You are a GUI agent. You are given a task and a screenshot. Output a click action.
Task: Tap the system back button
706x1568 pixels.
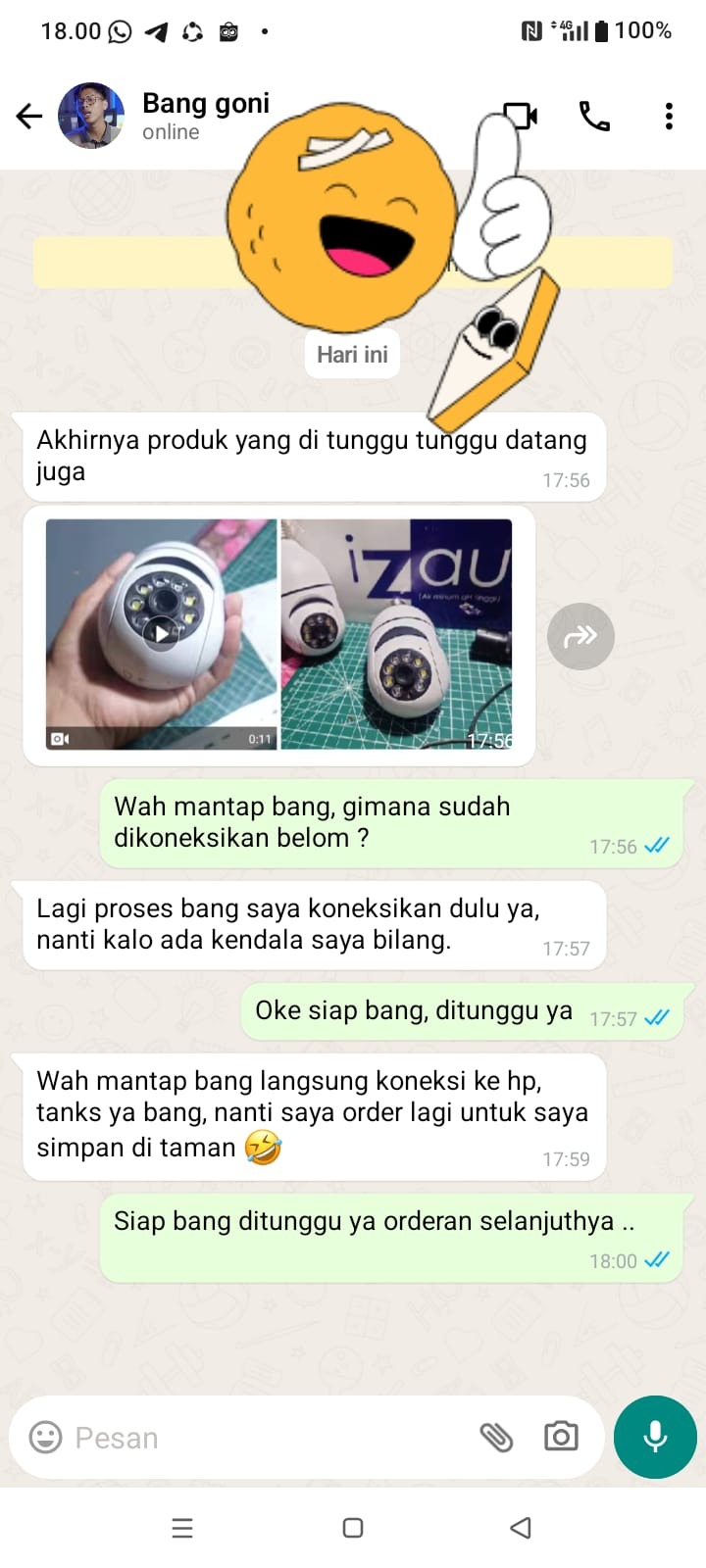[x=521, y=1528]
